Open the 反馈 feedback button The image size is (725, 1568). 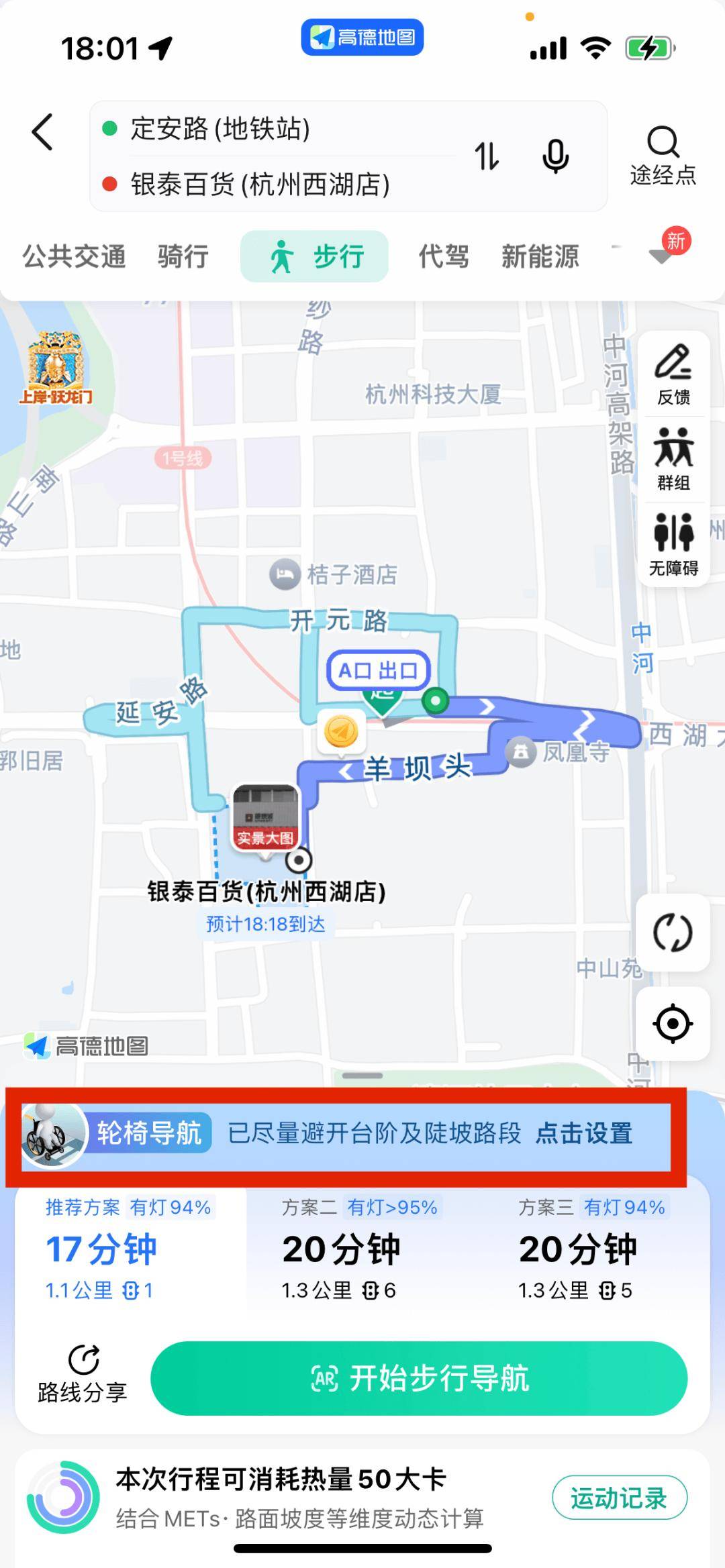[x=673, y=374]
